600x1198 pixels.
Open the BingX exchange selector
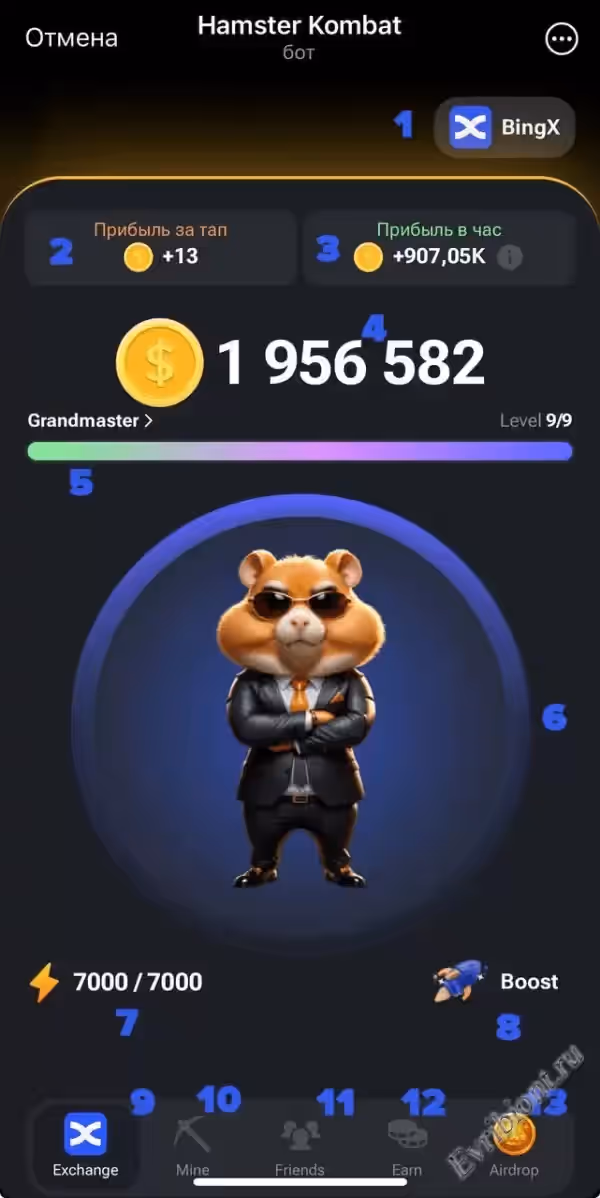click(x=505, y=128)
